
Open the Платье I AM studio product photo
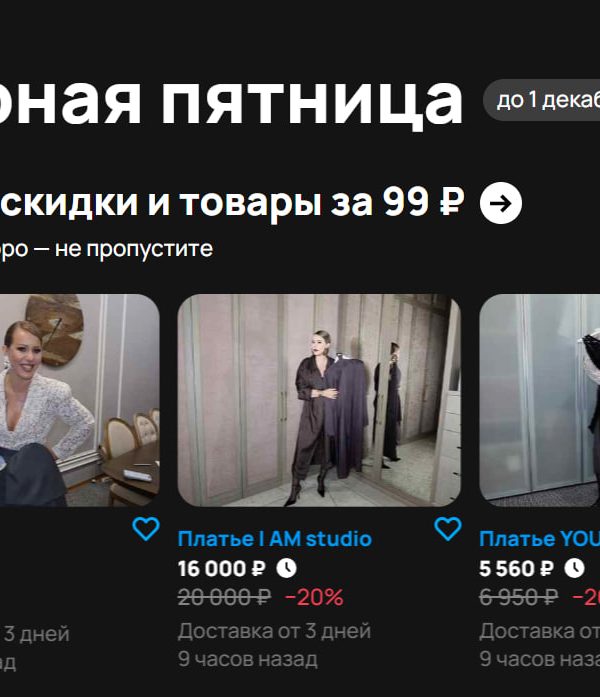click(x=319, y=400)
